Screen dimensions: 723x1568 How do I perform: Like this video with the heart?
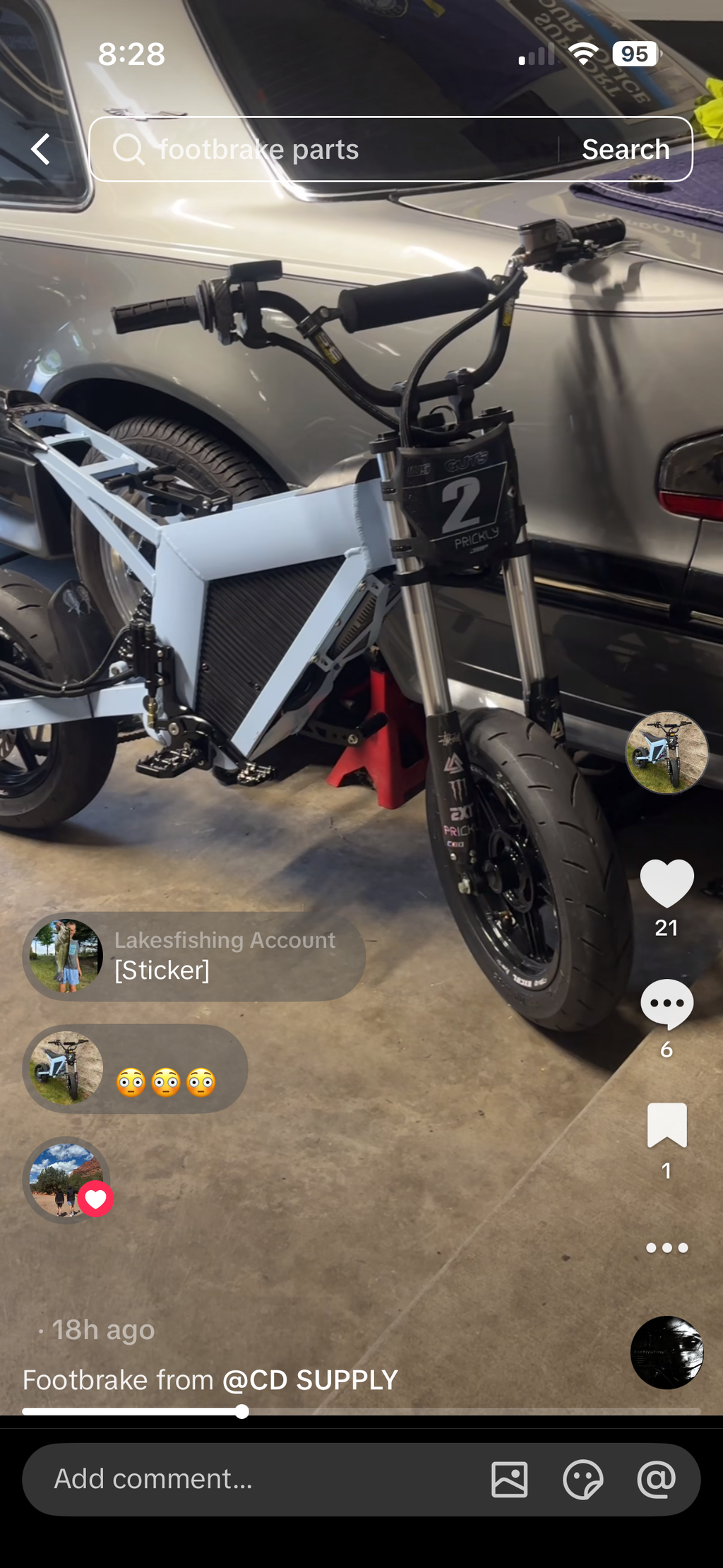click(x=667, y=883)
